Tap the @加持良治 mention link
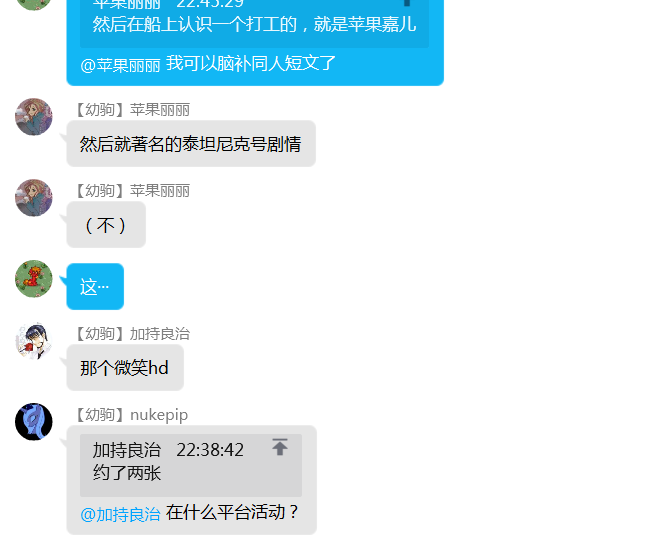This screenshot has width=661, height=542. pyautogui.click(x=121, y=514)
